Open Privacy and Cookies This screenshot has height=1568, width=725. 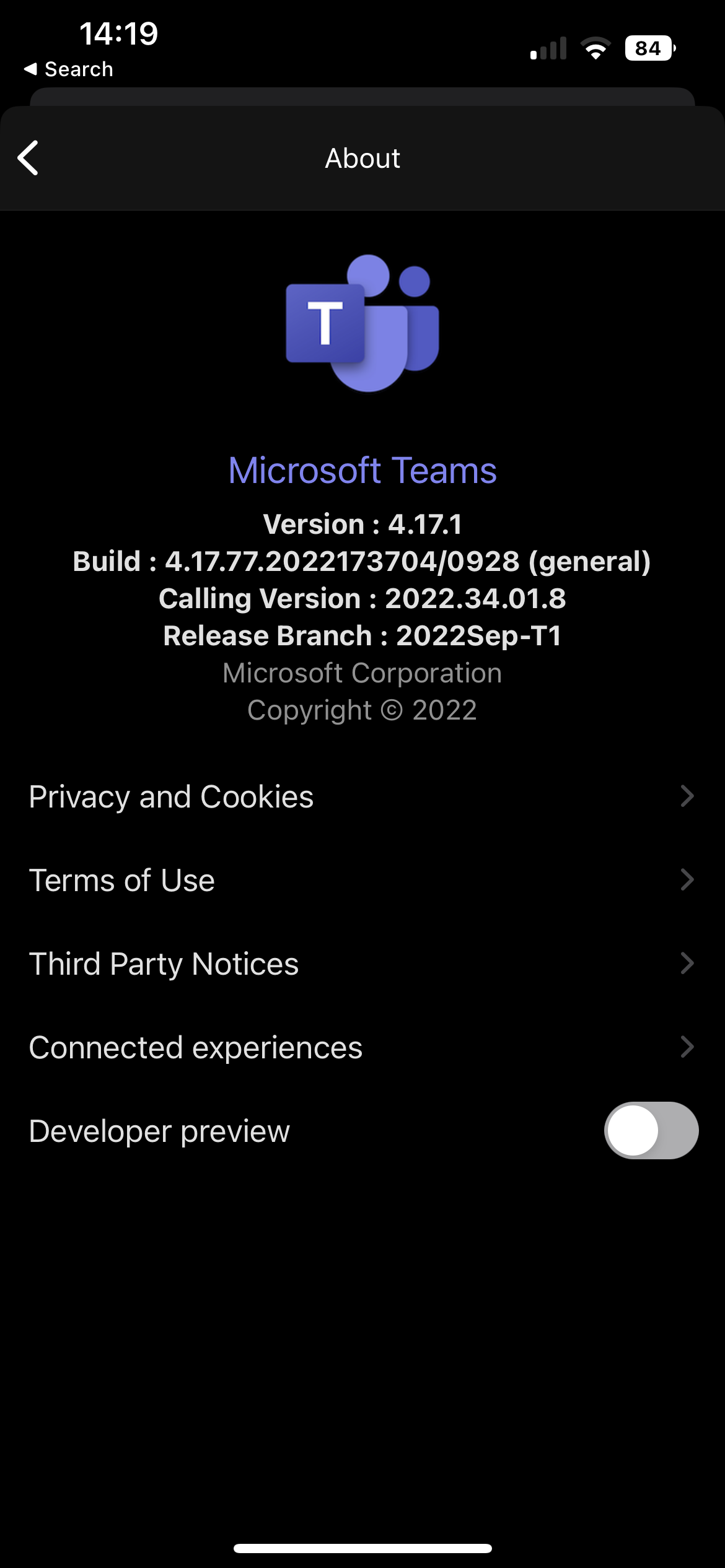171,796
